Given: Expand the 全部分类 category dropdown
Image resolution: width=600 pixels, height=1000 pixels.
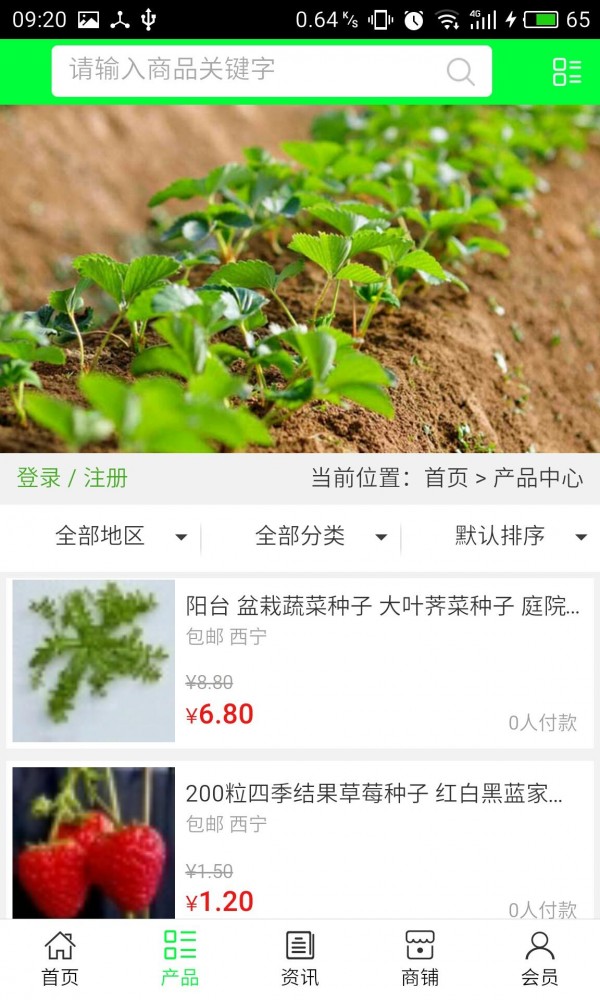Looking at the screenshot, I should pos(320,536).
